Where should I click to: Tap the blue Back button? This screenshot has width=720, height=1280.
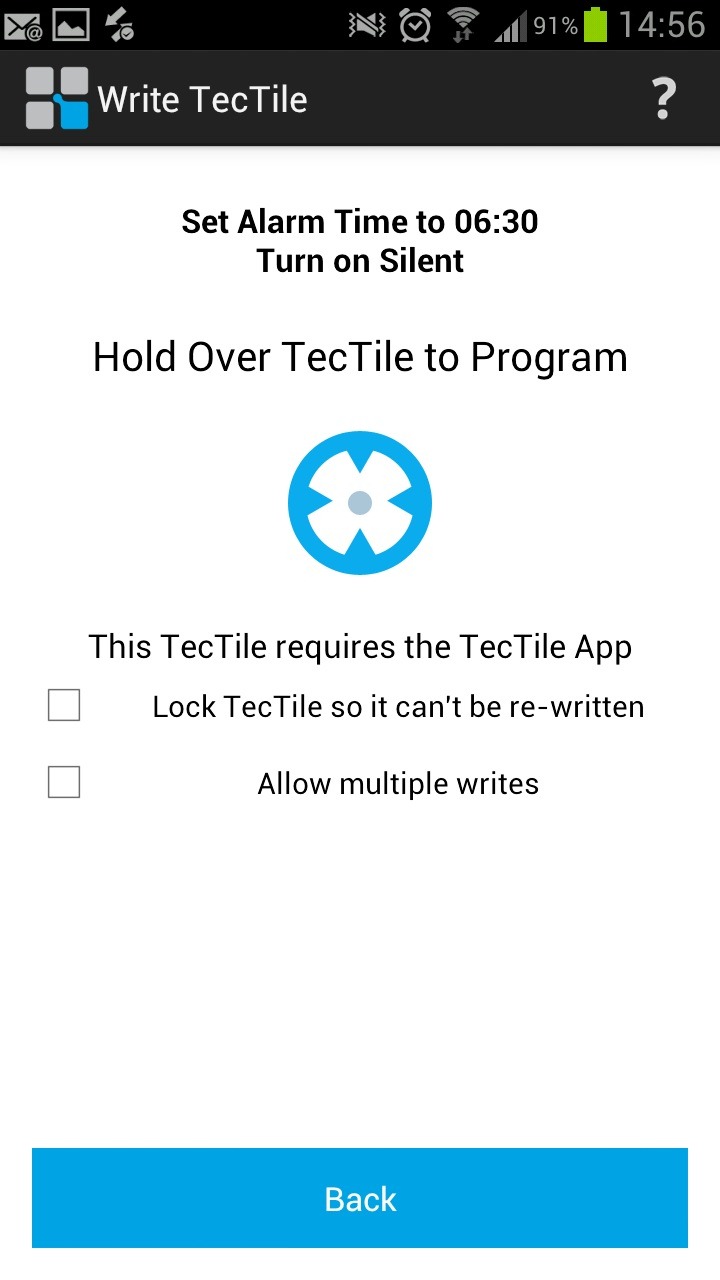coord(360,1198)
